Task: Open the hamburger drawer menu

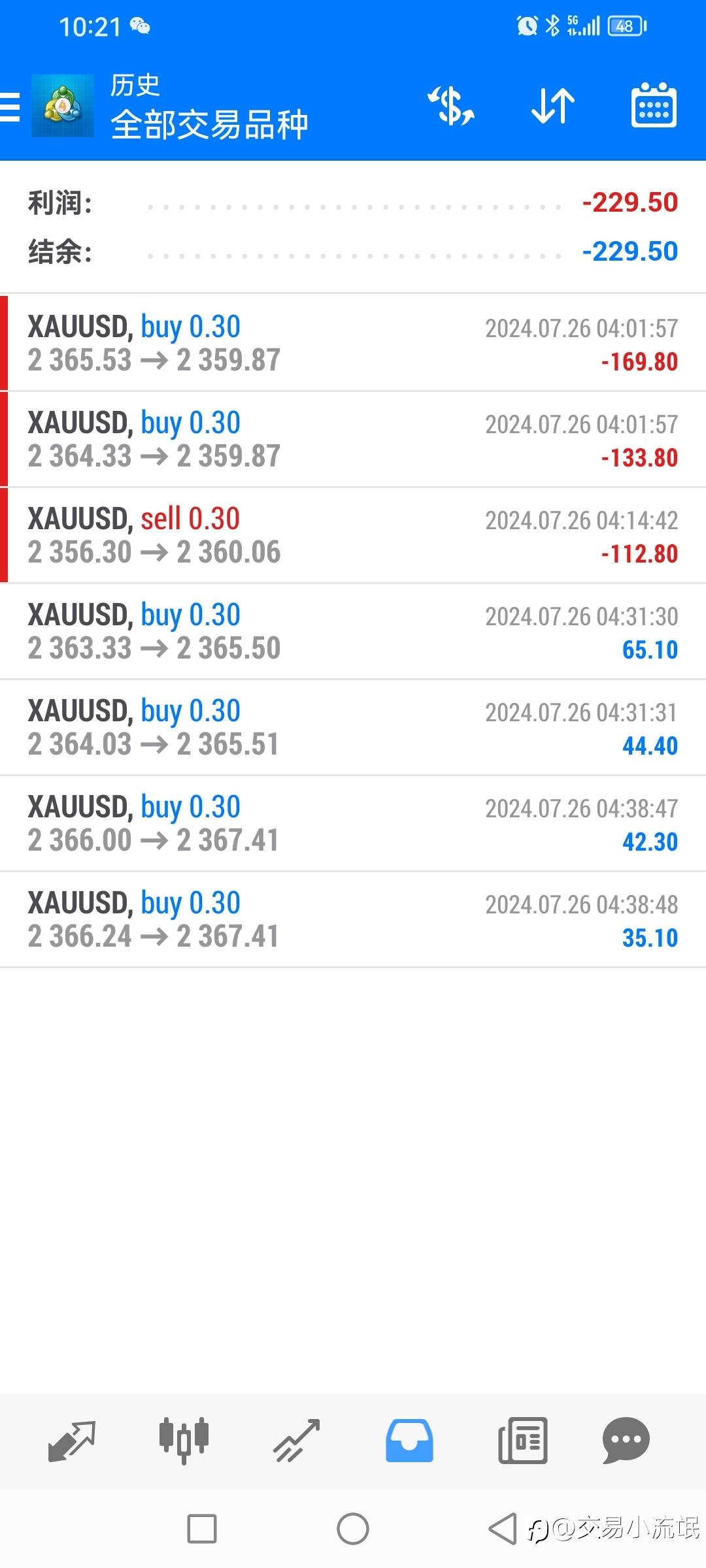Action: pos(10,107)
